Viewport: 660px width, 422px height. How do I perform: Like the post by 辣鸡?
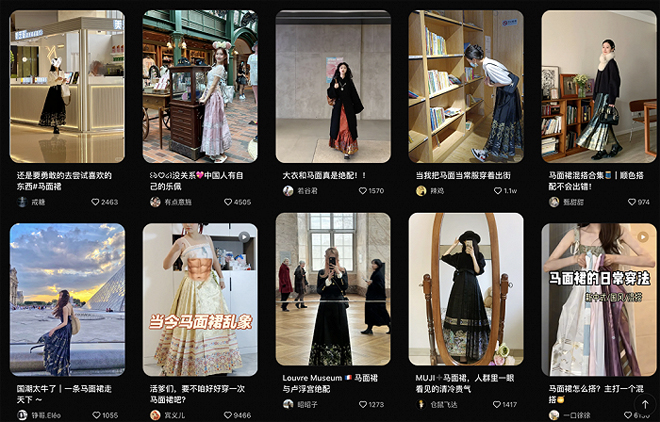point(495,190)
